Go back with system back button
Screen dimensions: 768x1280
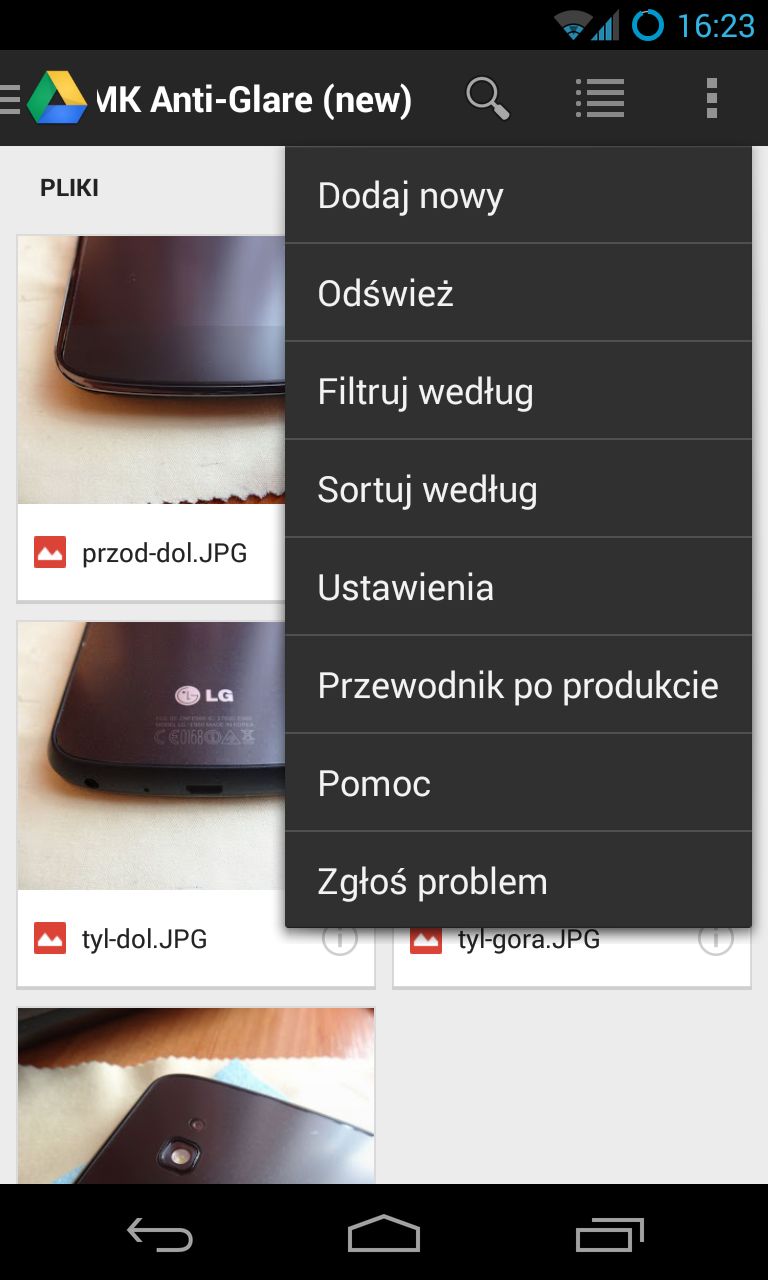(159, 1235)
